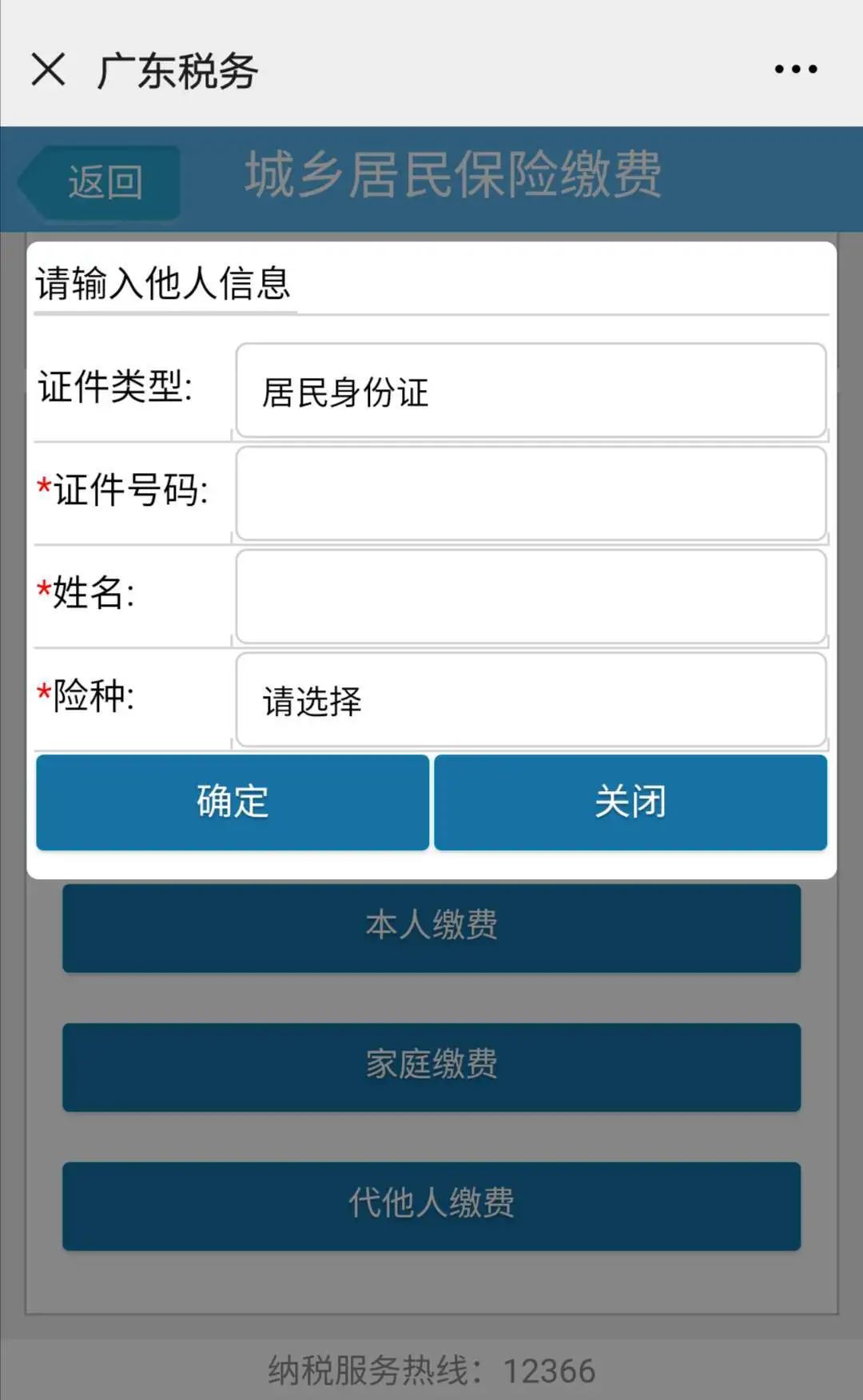Viewport: 863px width, 1400px height.
Task: Open the 证件类型 dropdown showing 居民身份证
Action: [531, 391]
